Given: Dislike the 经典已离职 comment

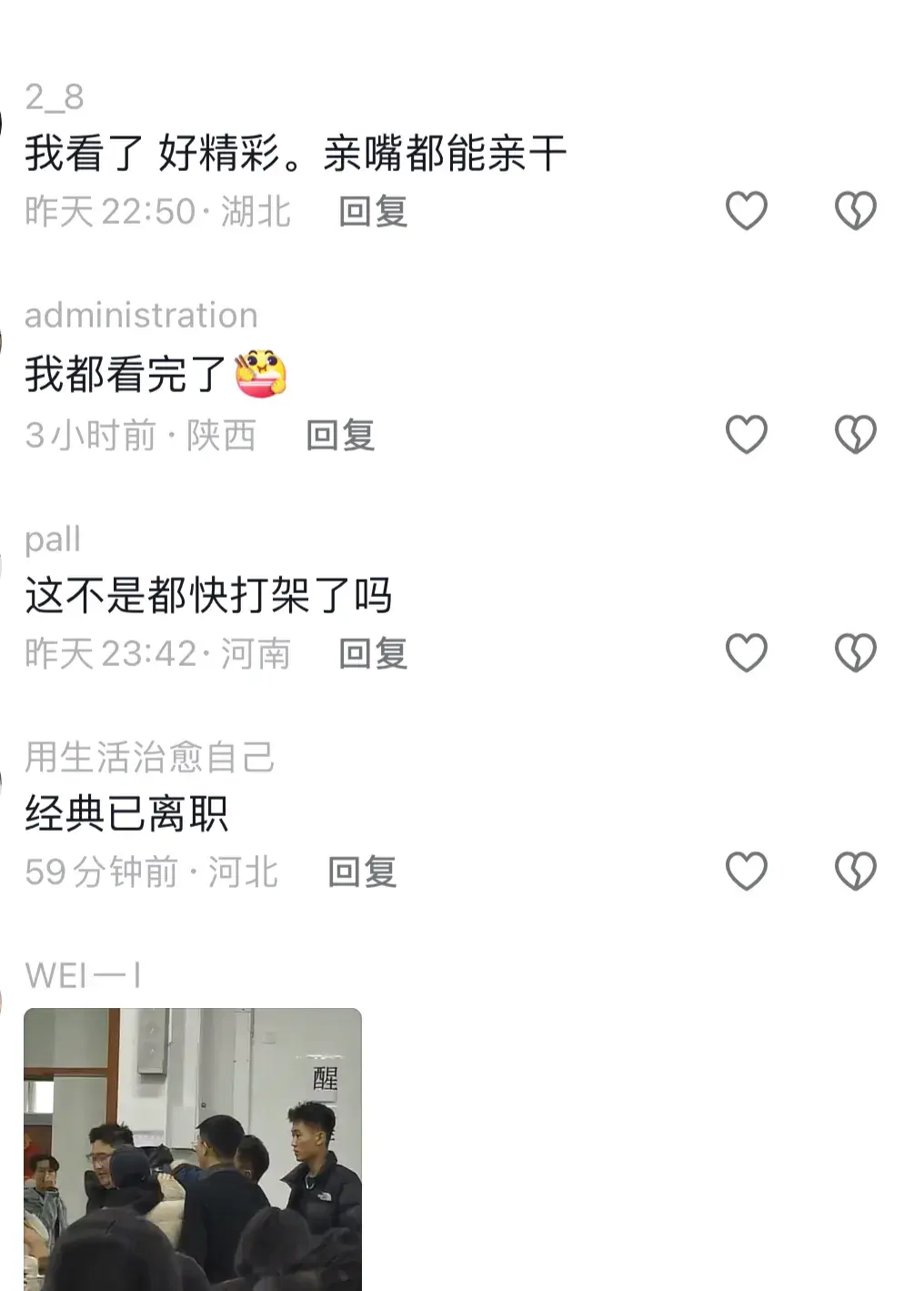Looking at the screenshot, I should [855, 871].
